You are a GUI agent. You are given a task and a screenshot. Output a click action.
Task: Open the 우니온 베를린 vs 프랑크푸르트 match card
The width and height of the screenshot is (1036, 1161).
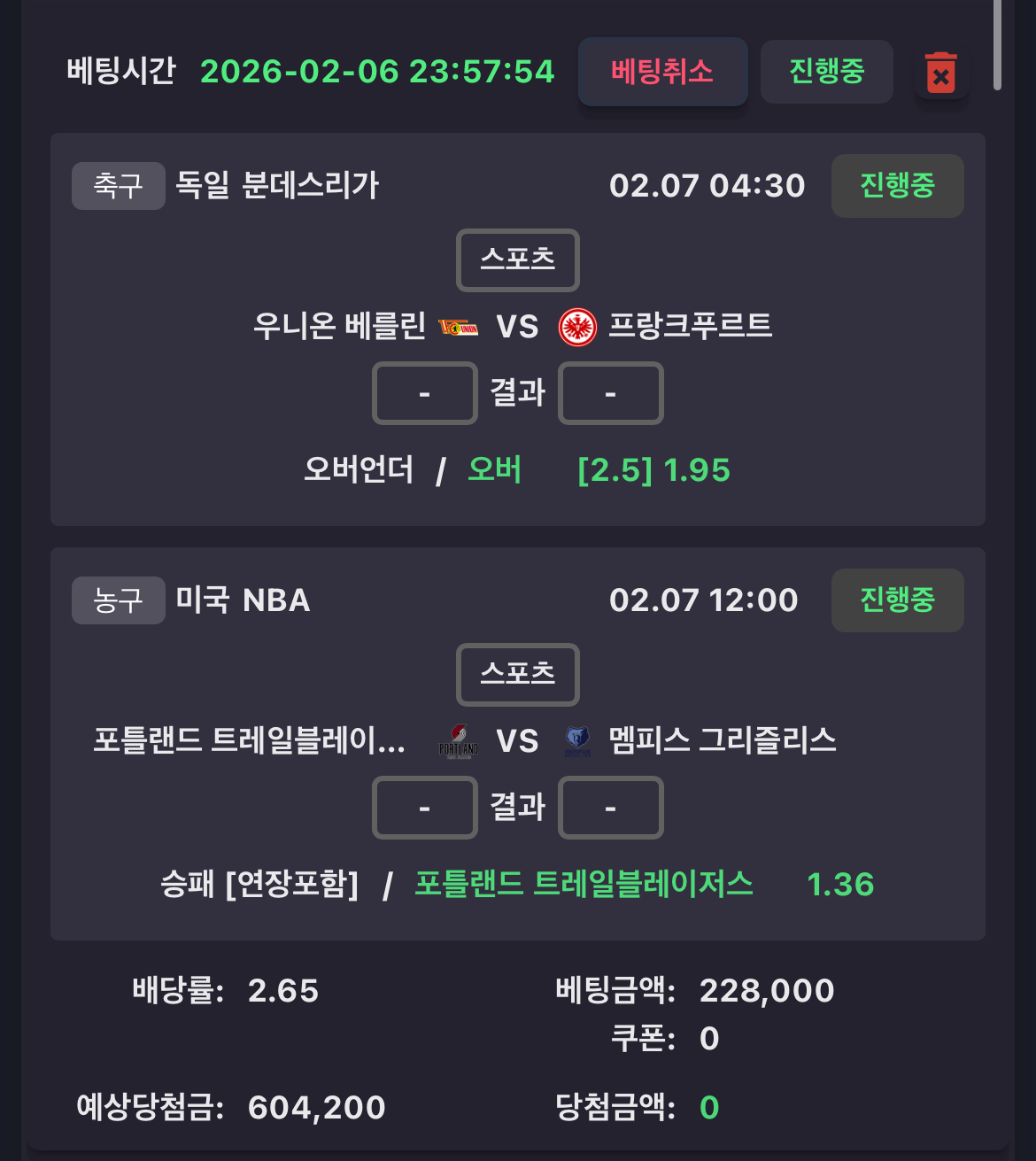tap(517, 327)
